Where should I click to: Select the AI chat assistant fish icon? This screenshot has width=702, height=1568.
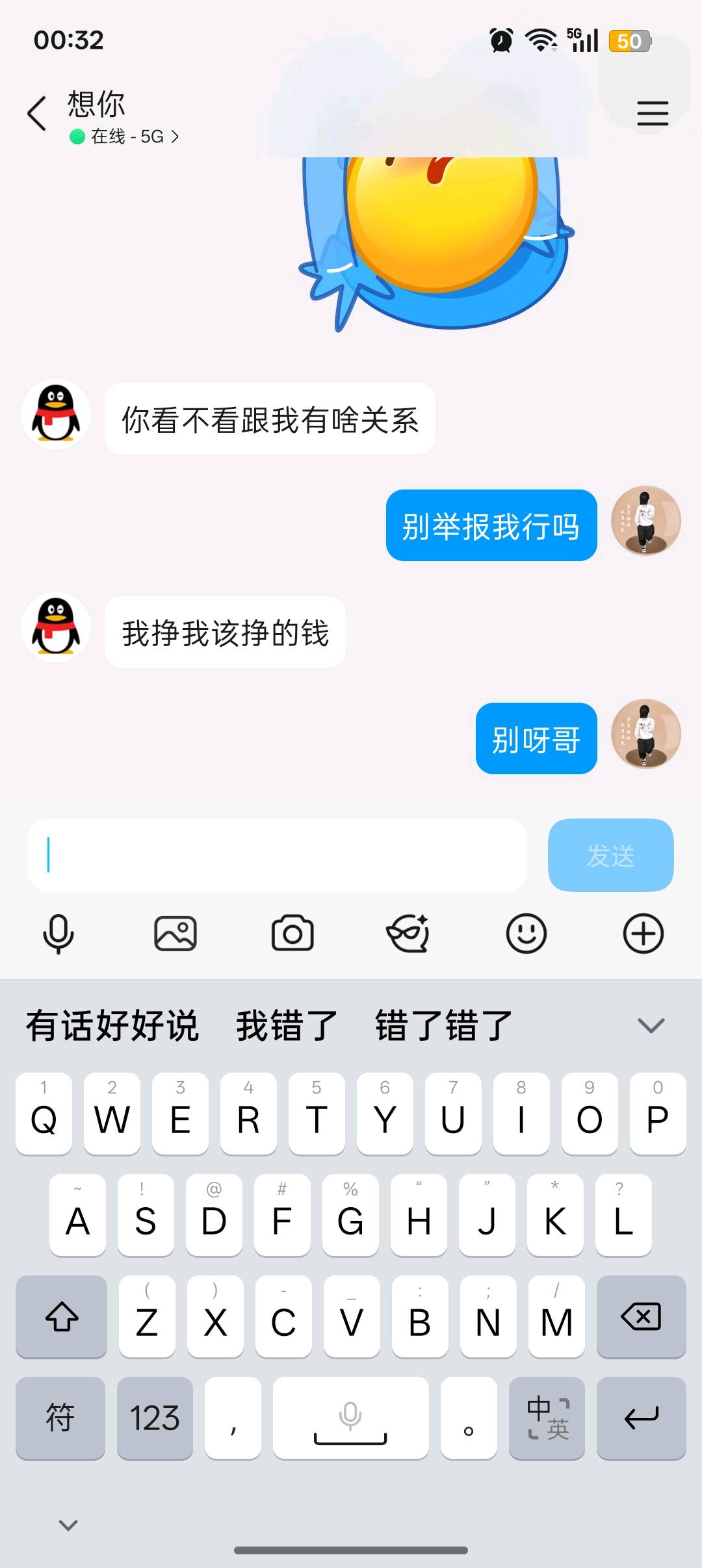click(x=409, y=934)
